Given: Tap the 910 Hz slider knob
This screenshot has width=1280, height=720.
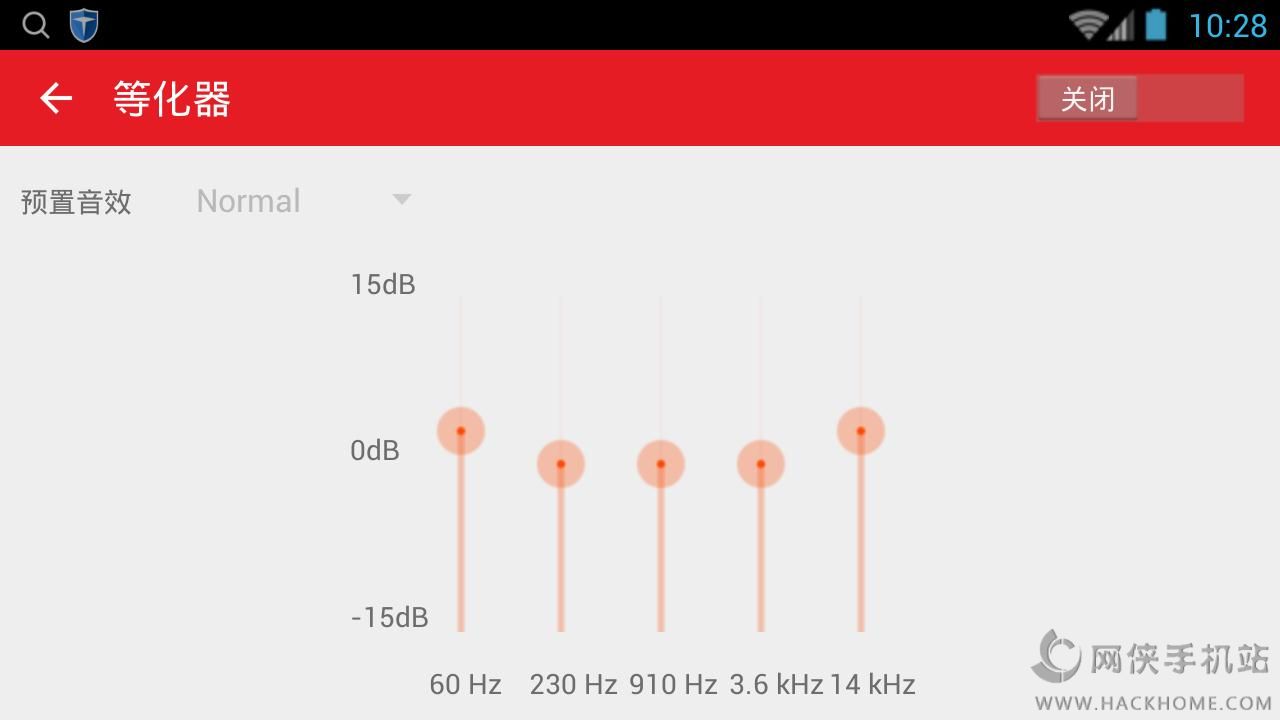Looking at the screenshot, I should (x=661, y=464).
